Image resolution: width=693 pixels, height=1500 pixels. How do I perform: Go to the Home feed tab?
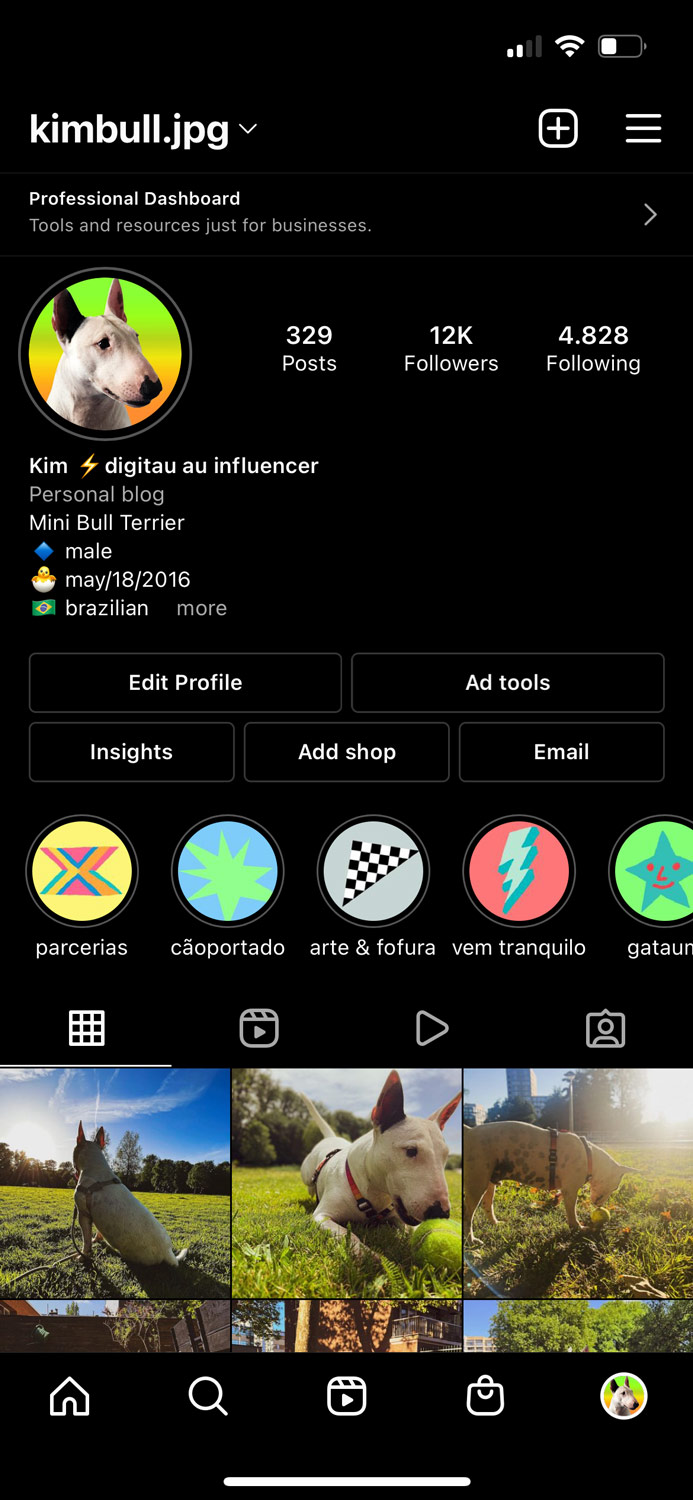[x=69, y=1396]
